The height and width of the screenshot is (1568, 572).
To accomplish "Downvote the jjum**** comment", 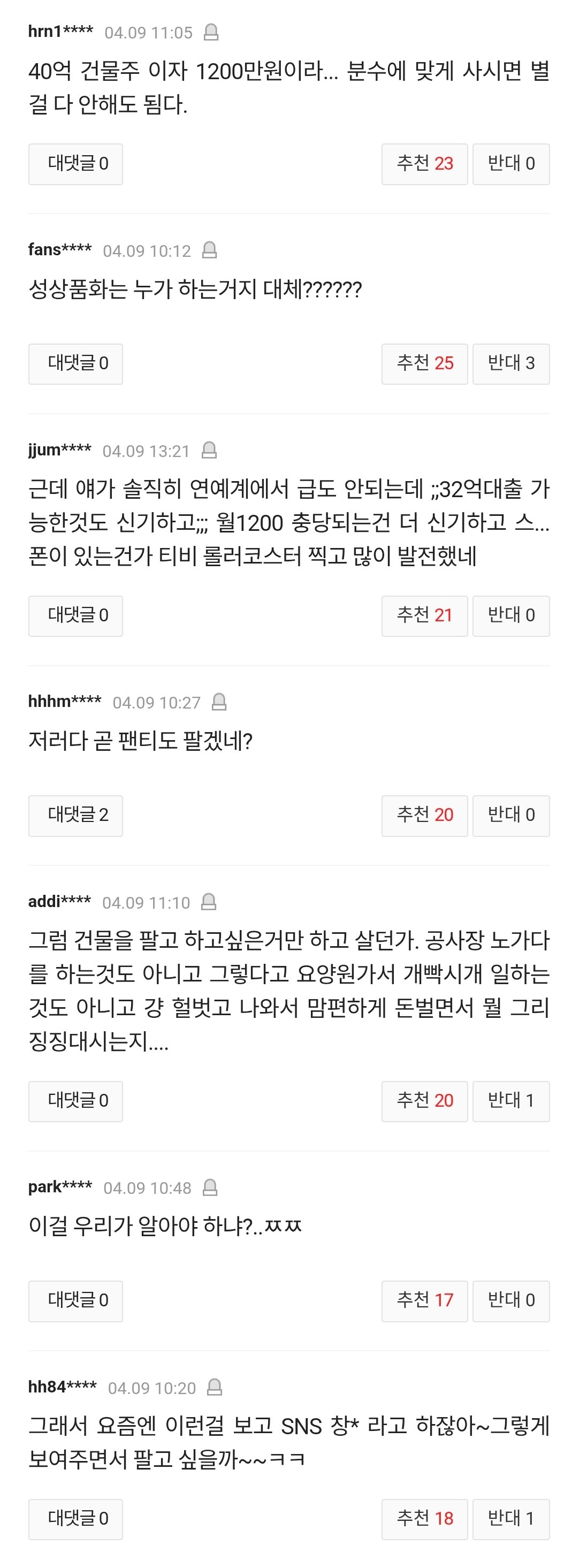I will point(510,615).
